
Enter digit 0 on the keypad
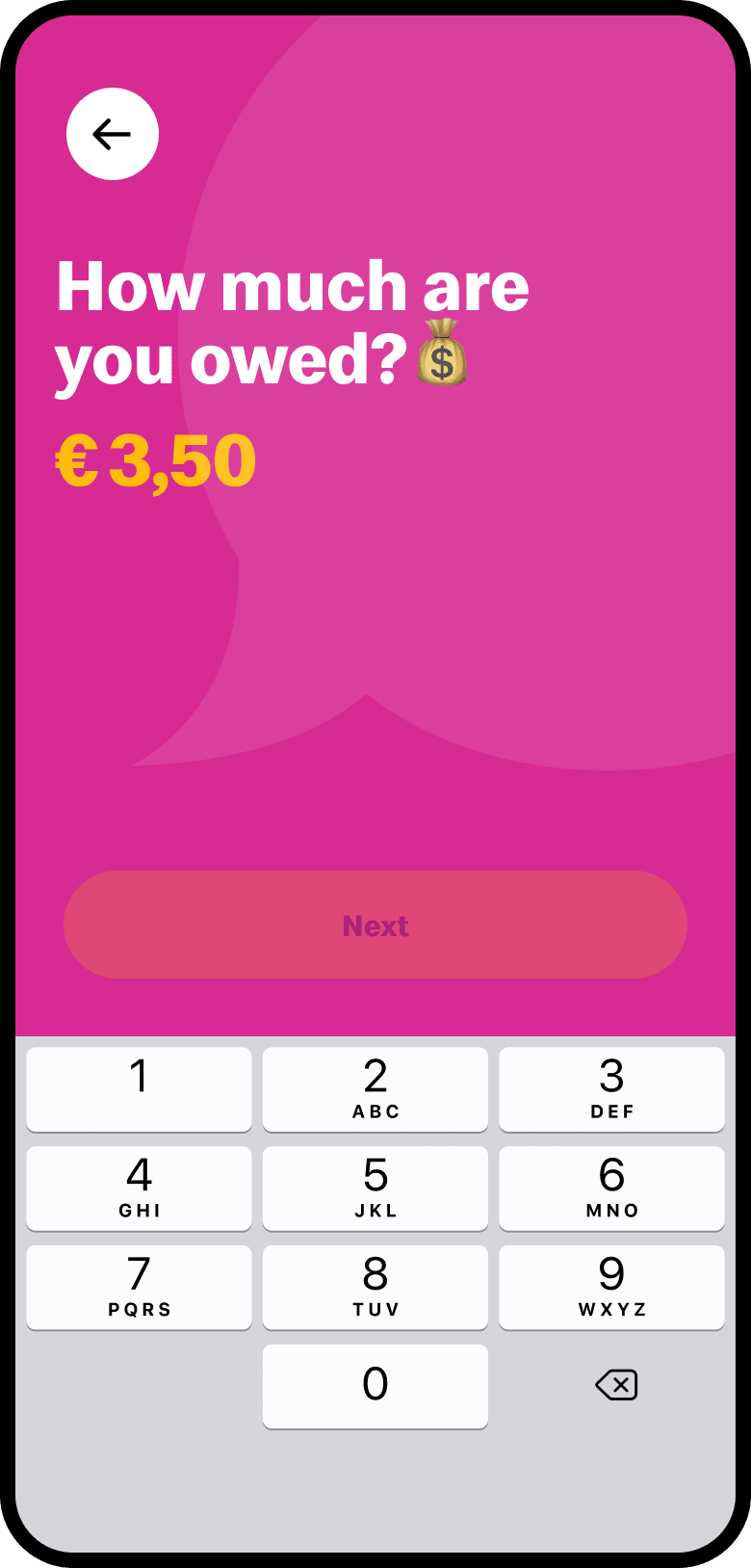click(375, 1386)
